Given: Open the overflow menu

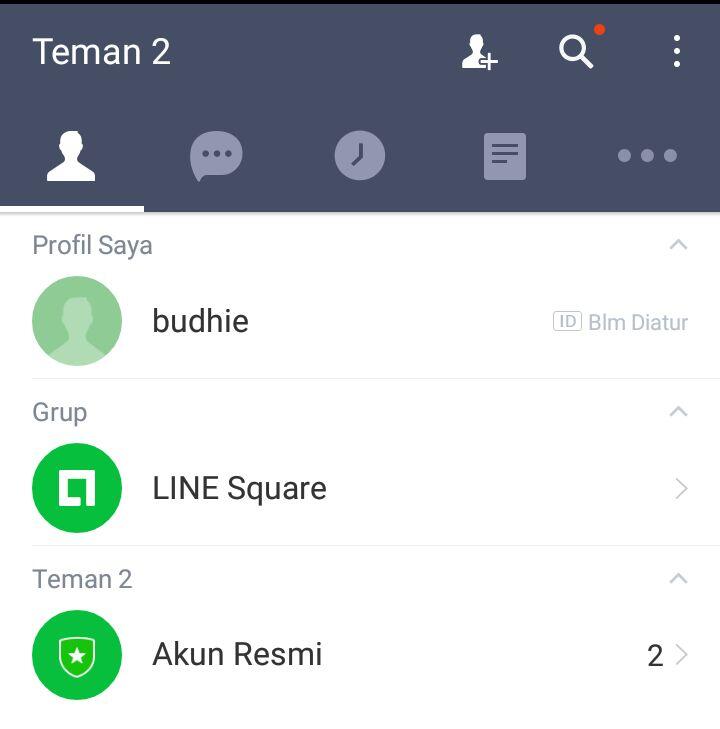Looking at the screenshot, I should click(x=677, y=52).
